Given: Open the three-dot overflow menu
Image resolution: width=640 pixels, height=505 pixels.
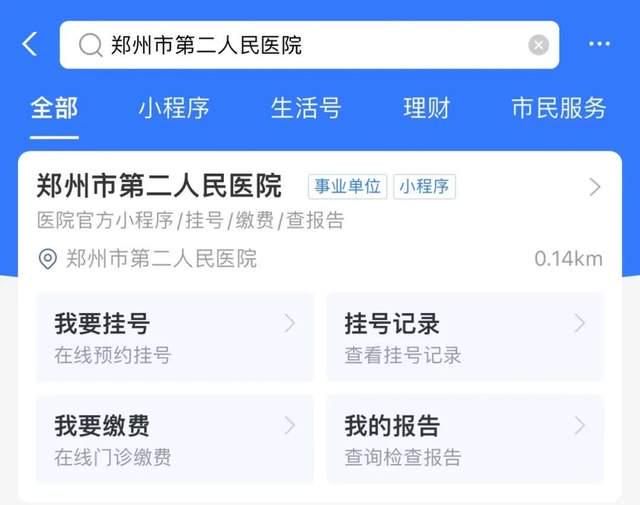Looking at the screenshot, I should click(599, 45).
